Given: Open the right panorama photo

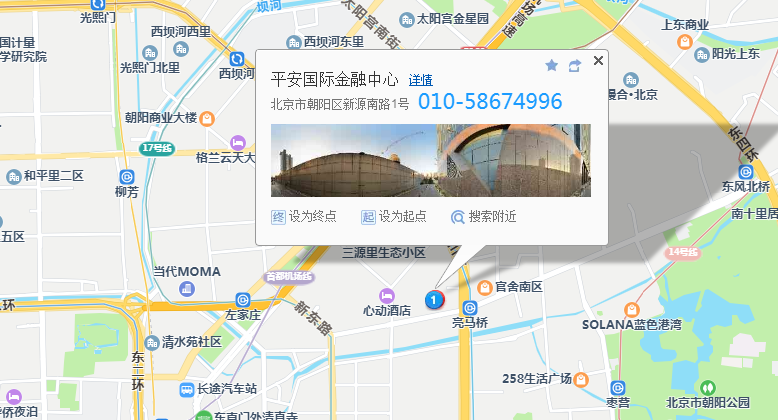Looking at the screenshot, I should pyautogui.click(x=514, y=160).
